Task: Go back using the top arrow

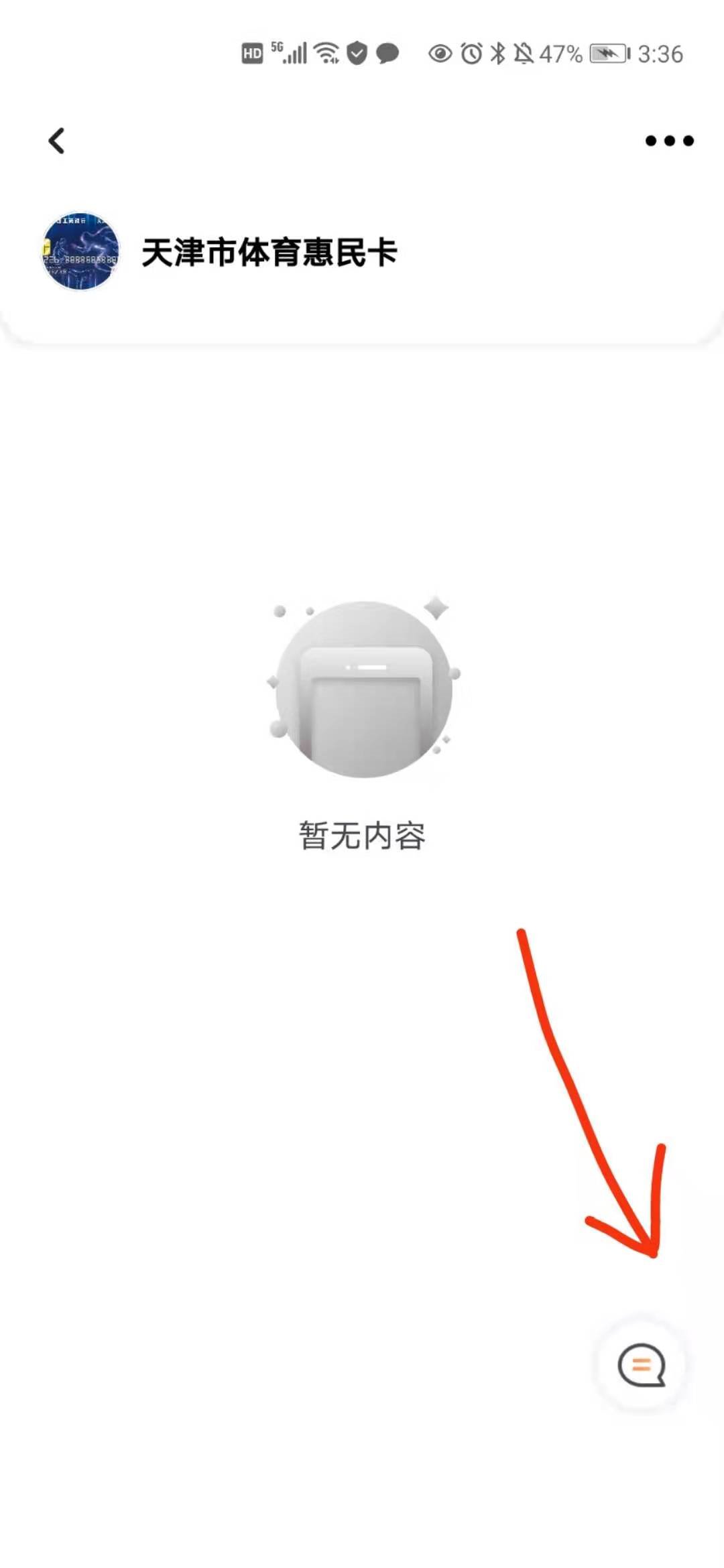Action: pos(57,141)
